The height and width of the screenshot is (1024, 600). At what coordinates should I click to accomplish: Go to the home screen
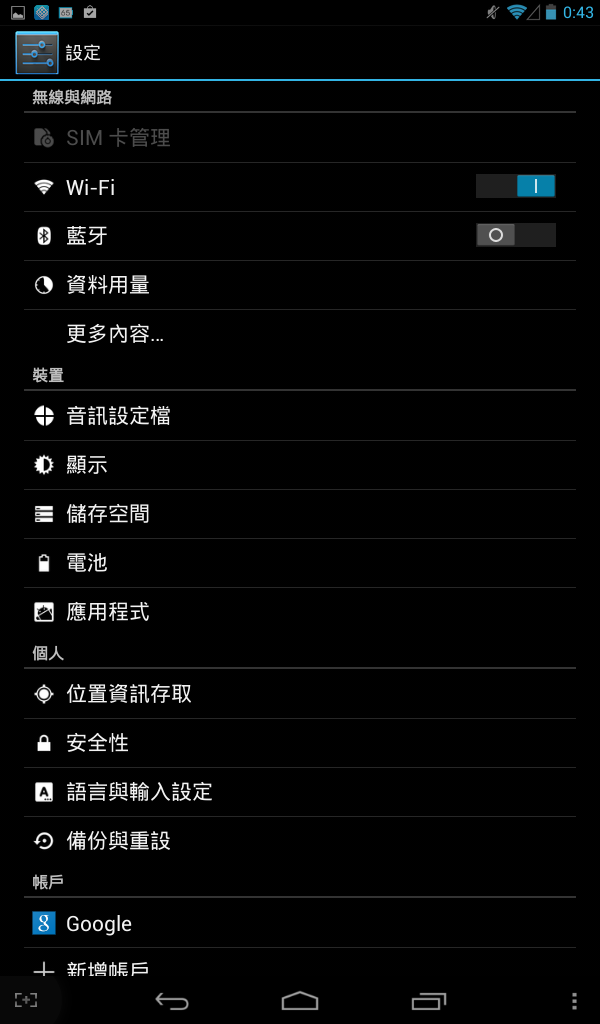tap(299, 1000)
